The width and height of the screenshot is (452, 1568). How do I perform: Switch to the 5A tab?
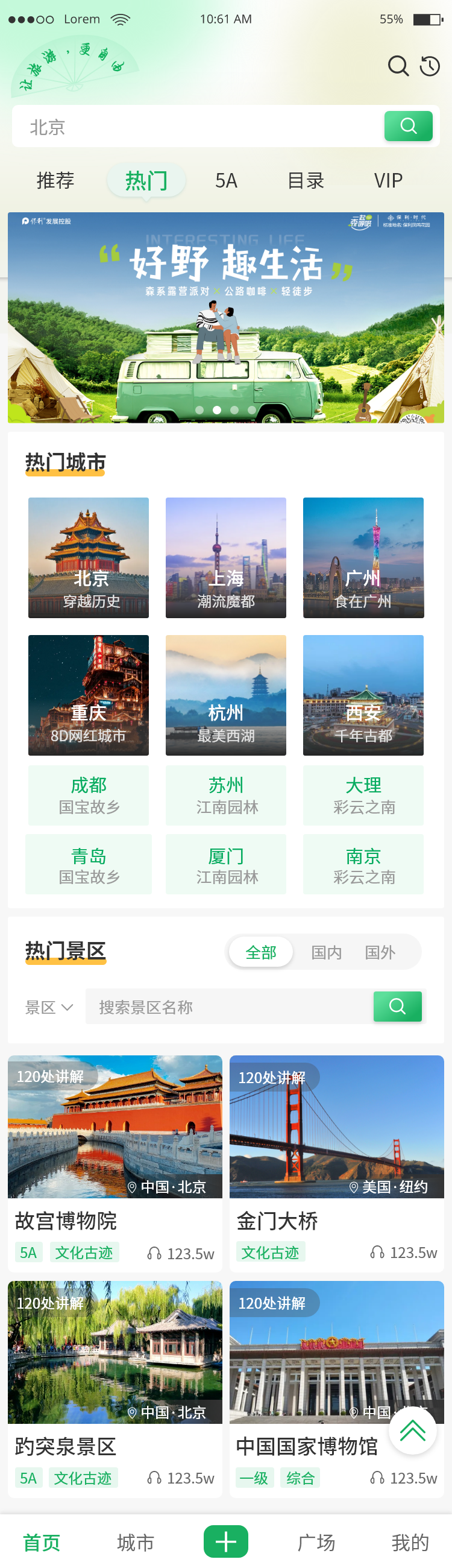[225, 181]
